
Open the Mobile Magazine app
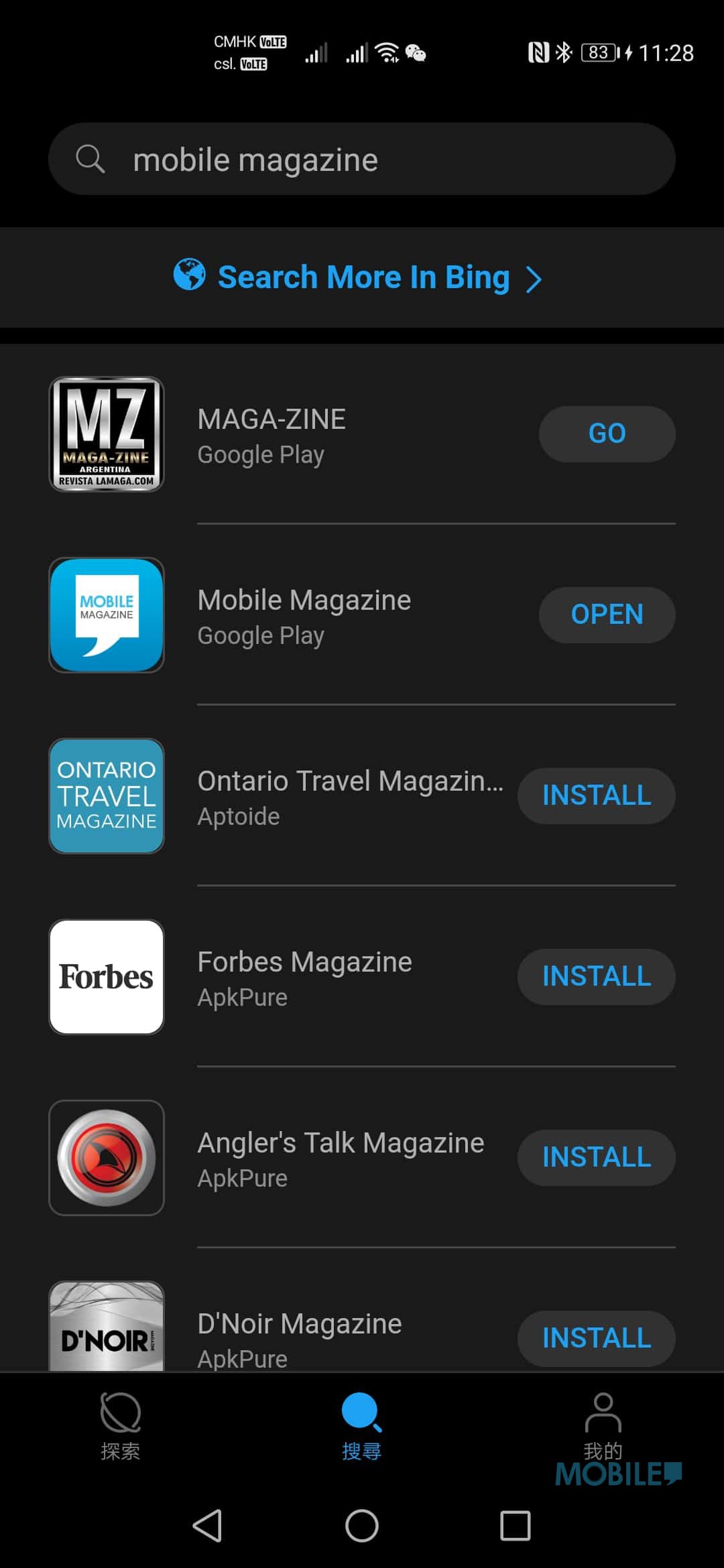[607, 614]
